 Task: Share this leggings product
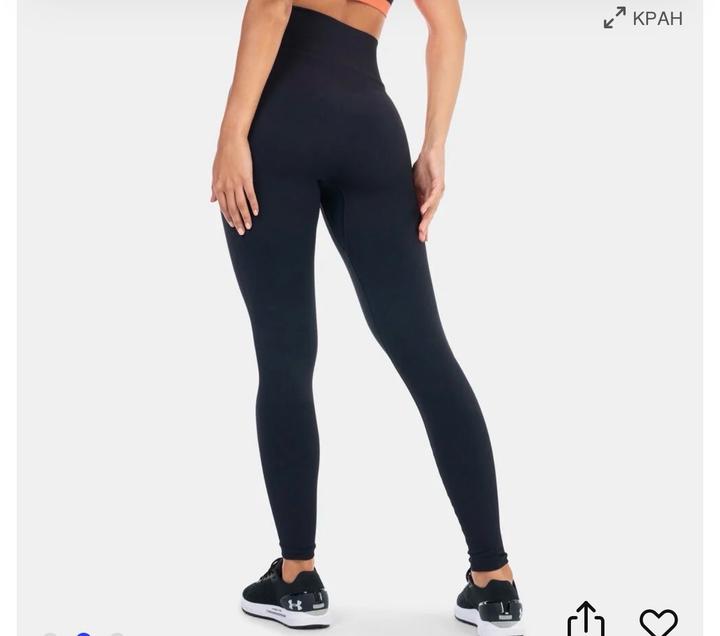pos(586,618)
